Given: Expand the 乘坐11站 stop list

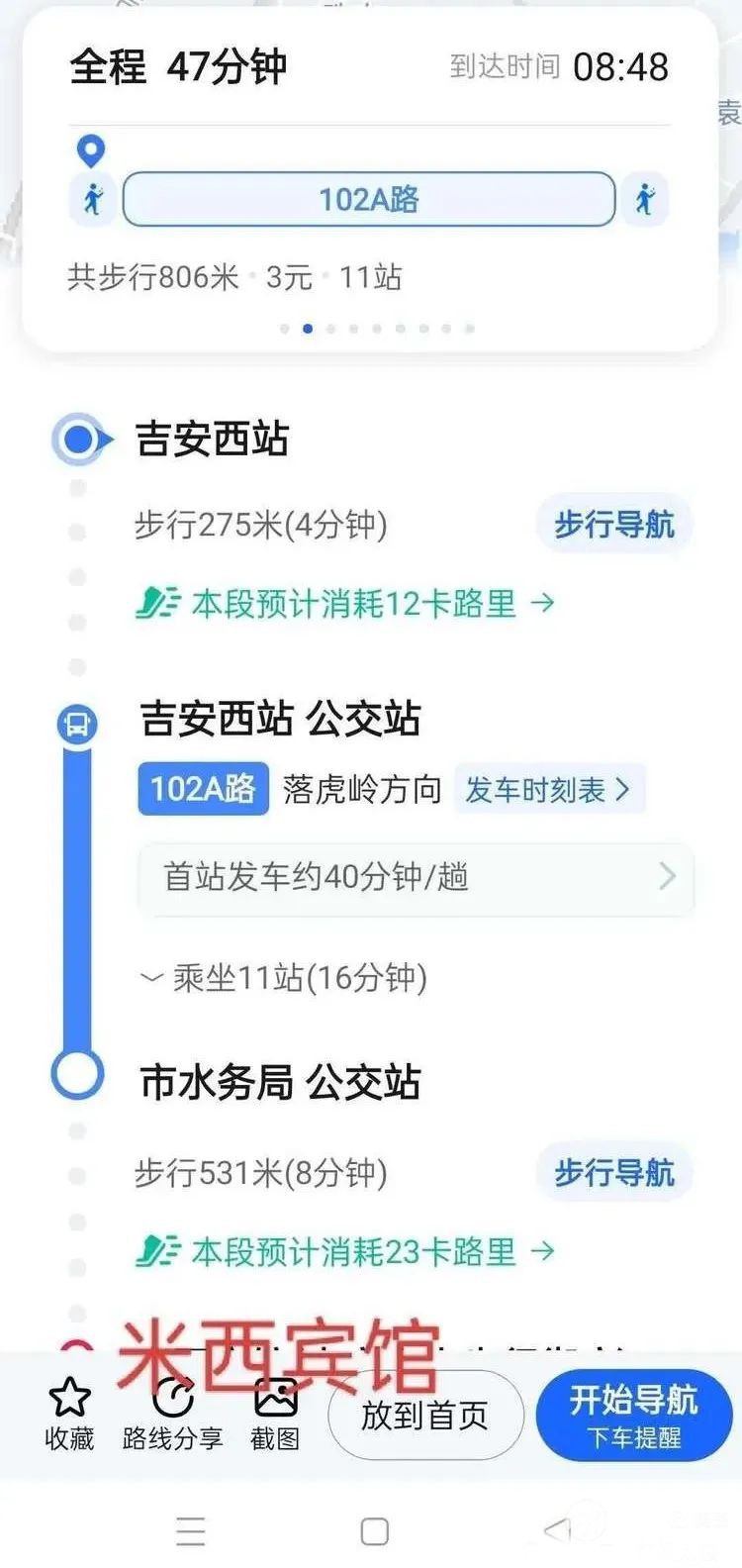Looking at the screenshot, I should 286,978.
